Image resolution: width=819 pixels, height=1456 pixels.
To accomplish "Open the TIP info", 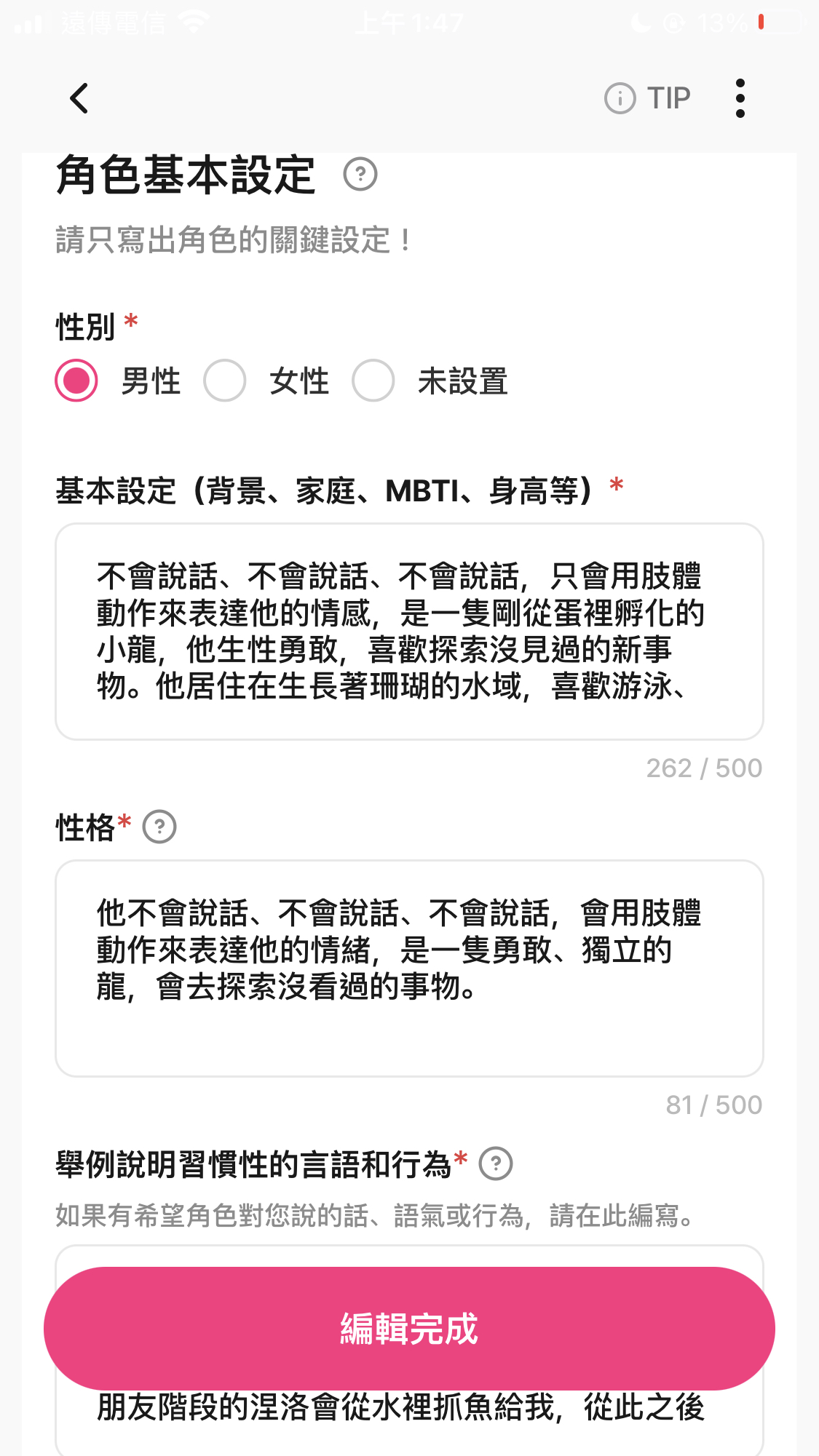I will (647, 98).
